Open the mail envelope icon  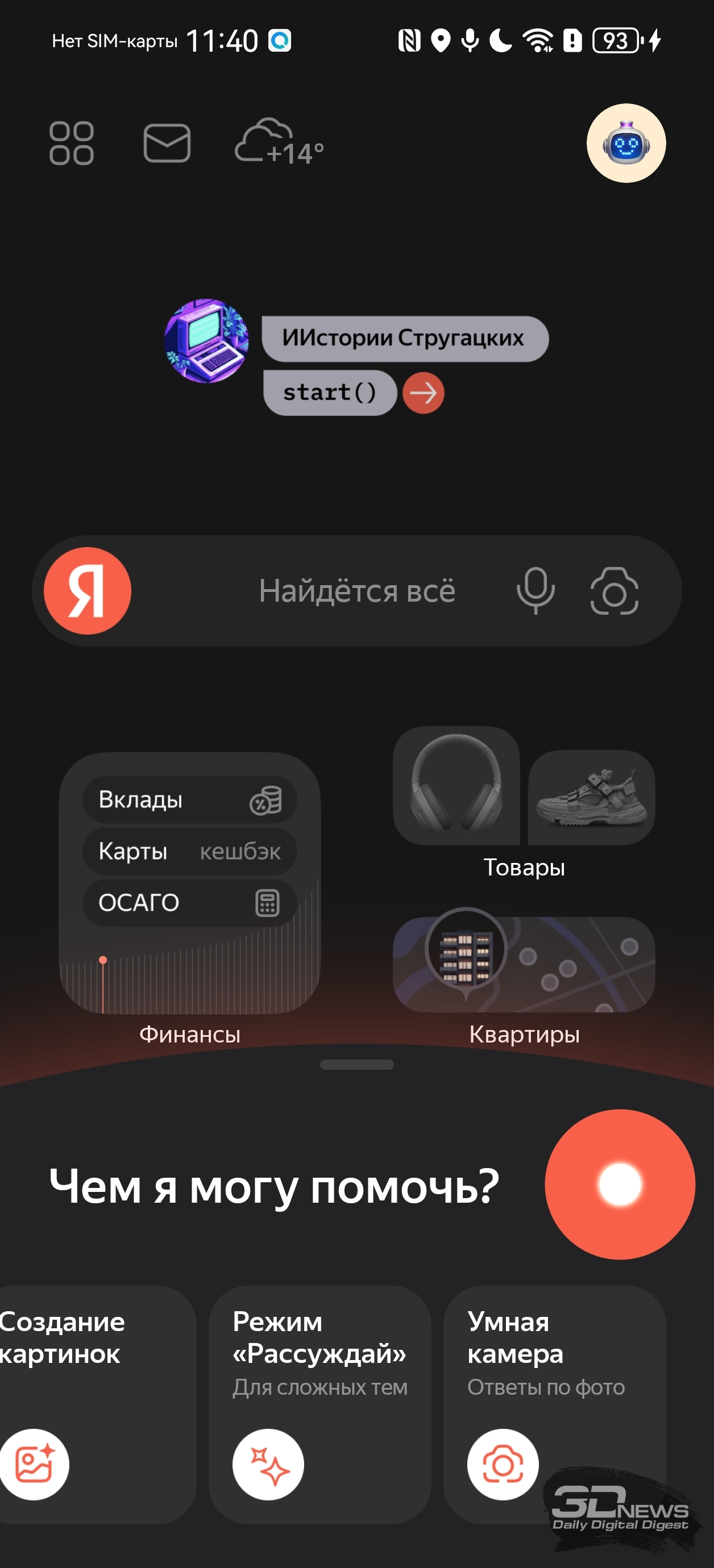point(167,143)
